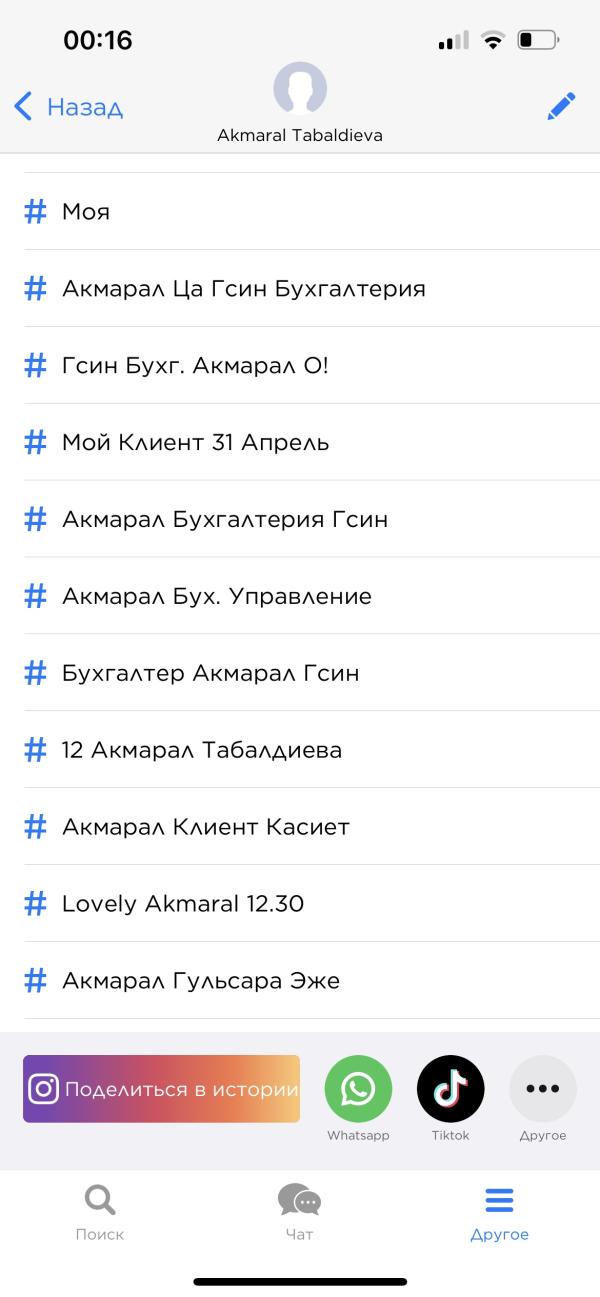This screenshot has width=600, height=1297.
Task: Switch to the Чат tab
Action: [299, 1211]
